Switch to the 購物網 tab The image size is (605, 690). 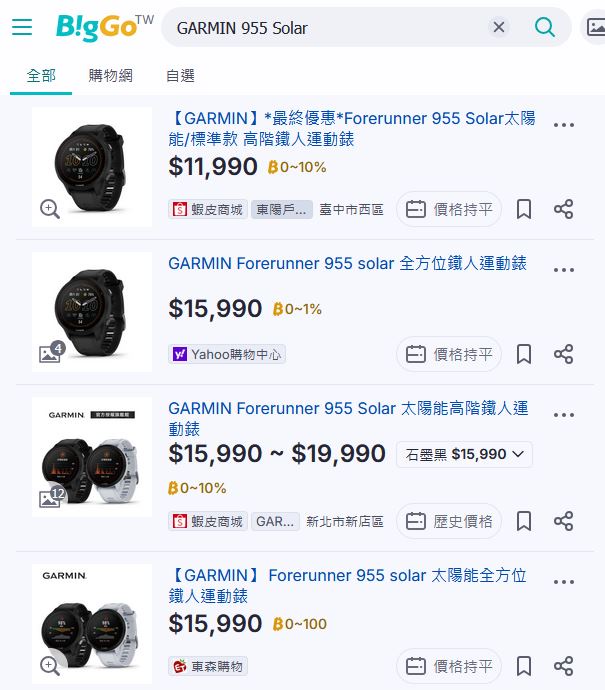point(110,76)
